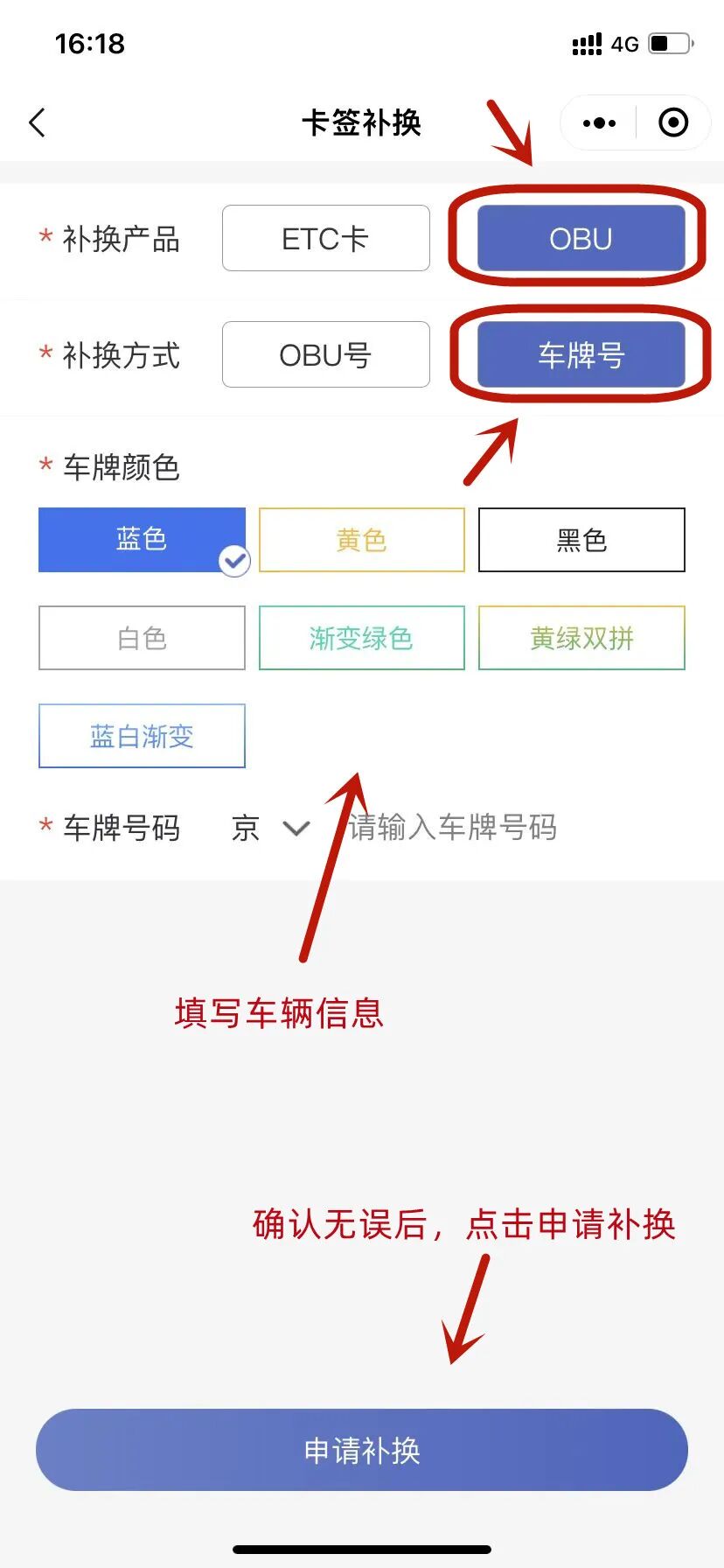Select 车牌号 as replacement method

coord(581,354)
